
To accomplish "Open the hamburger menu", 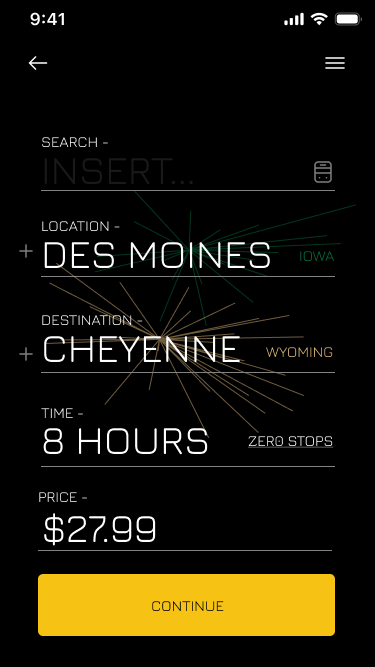I will (x=335, y=63).
